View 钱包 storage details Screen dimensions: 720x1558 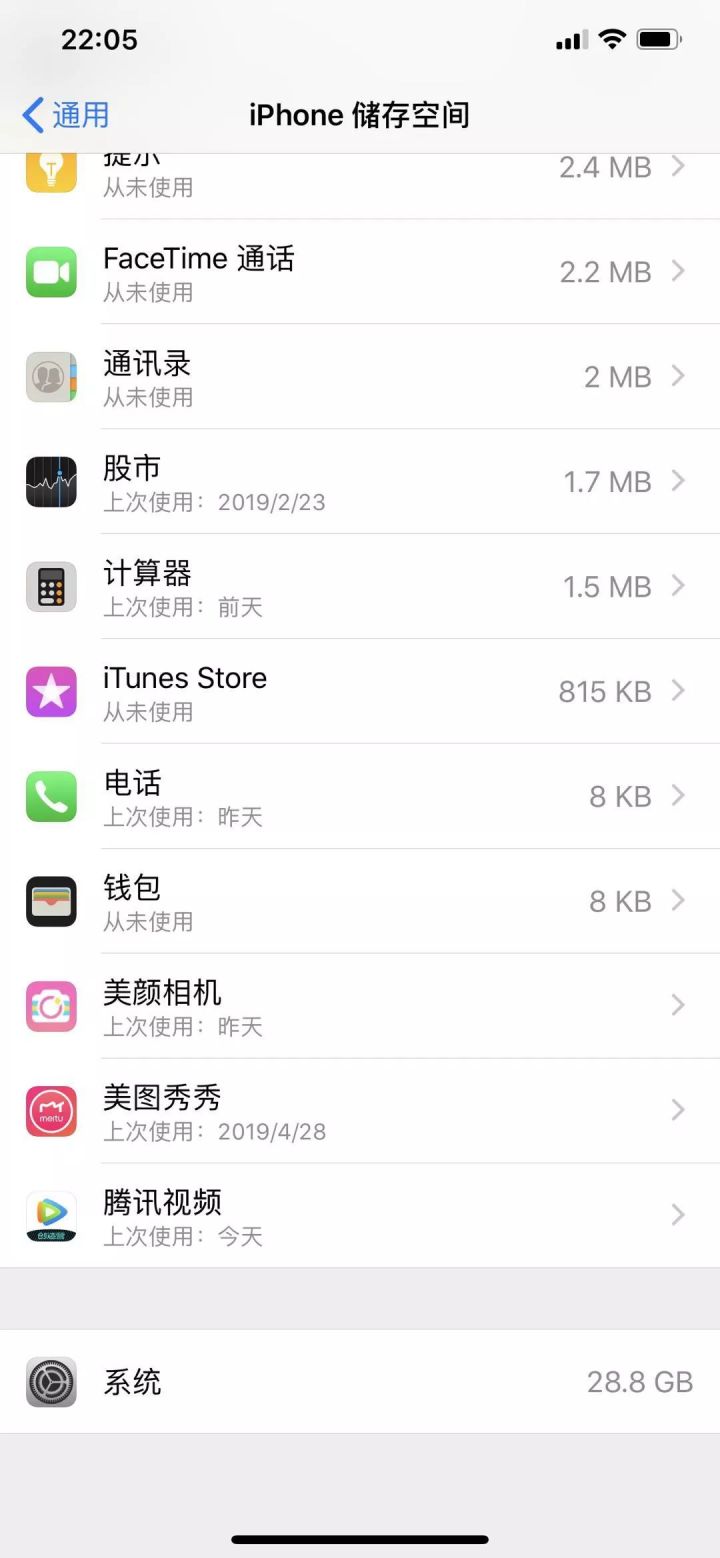click(360, 902)
